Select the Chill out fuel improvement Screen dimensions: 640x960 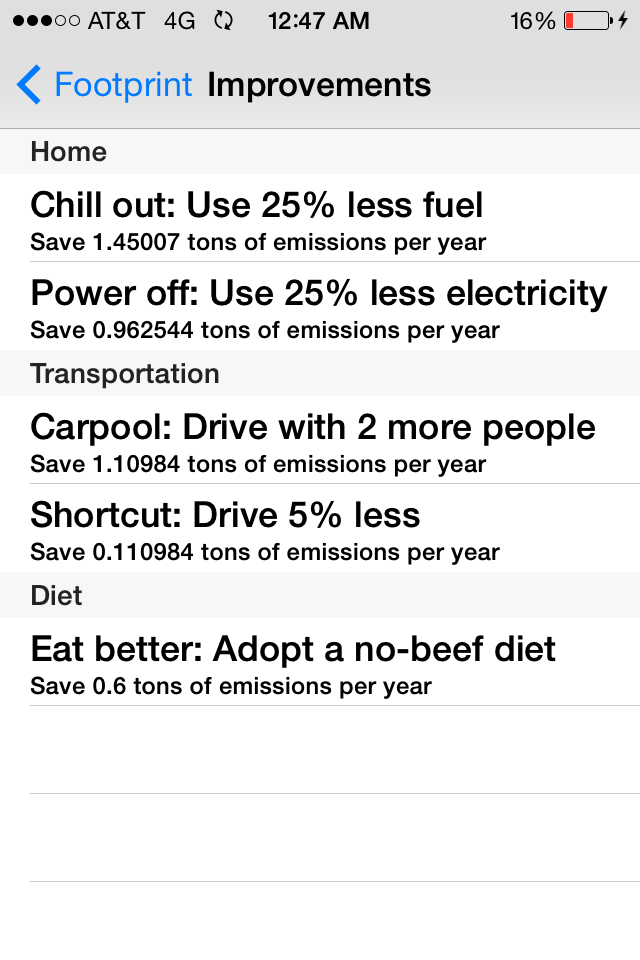(320, 218)
